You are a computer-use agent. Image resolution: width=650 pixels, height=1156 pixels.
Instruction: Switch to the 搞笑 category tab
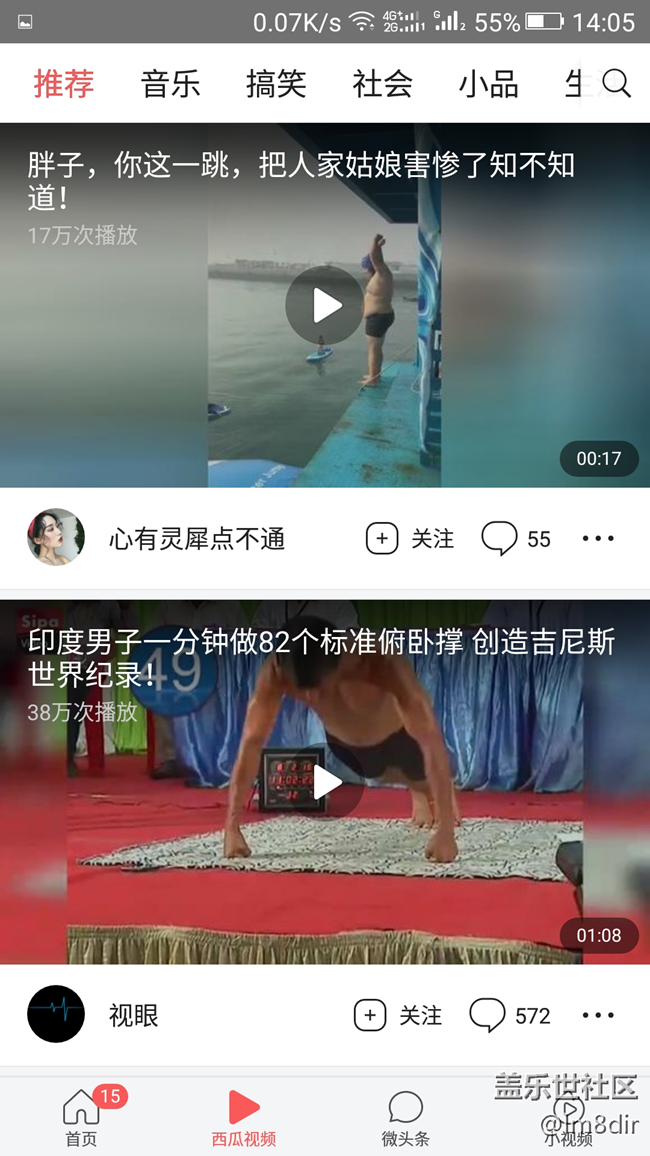point(276,84)
